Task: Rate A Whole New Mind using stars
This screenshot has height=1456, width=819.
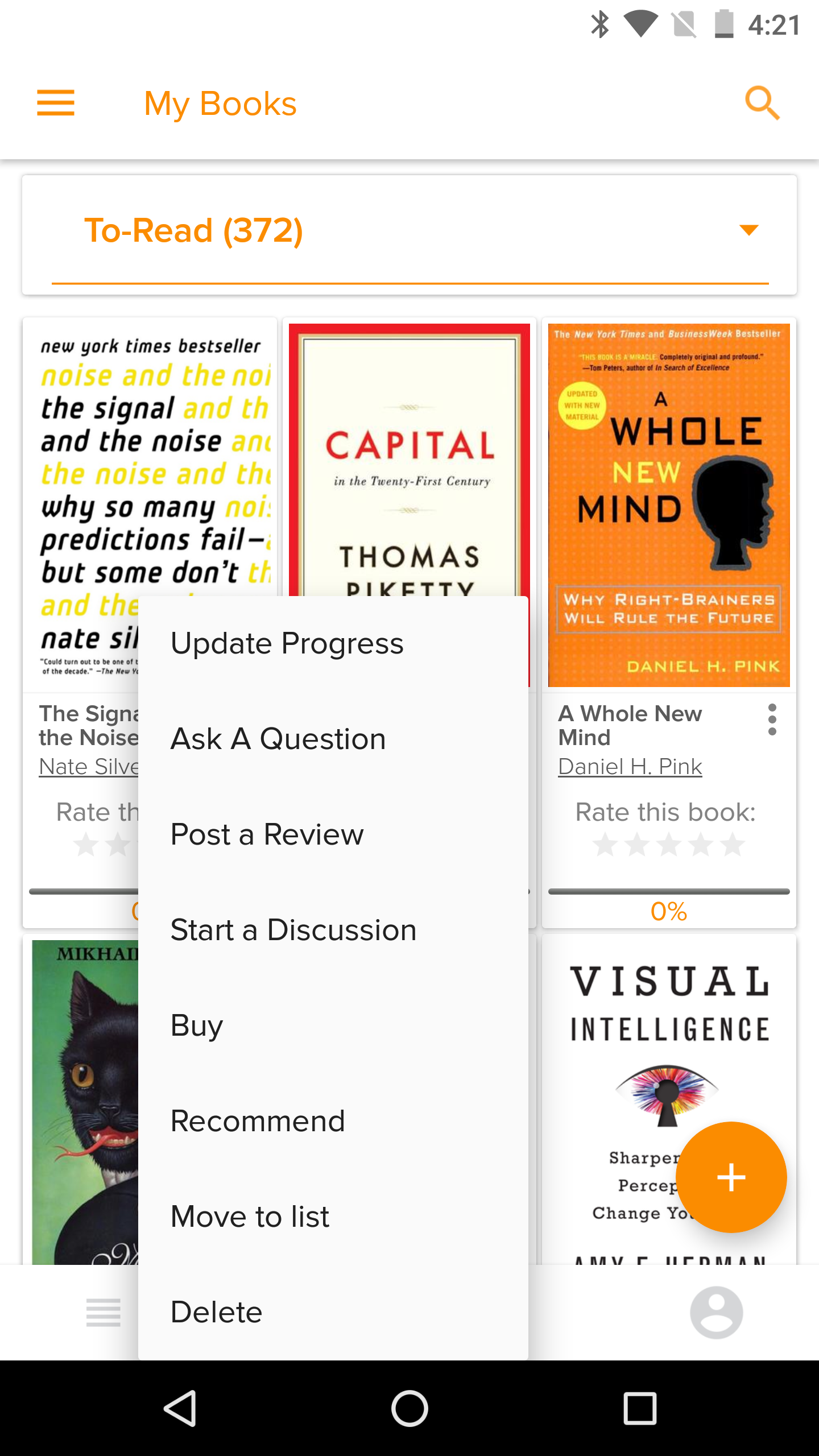Action: pos(669,845)
